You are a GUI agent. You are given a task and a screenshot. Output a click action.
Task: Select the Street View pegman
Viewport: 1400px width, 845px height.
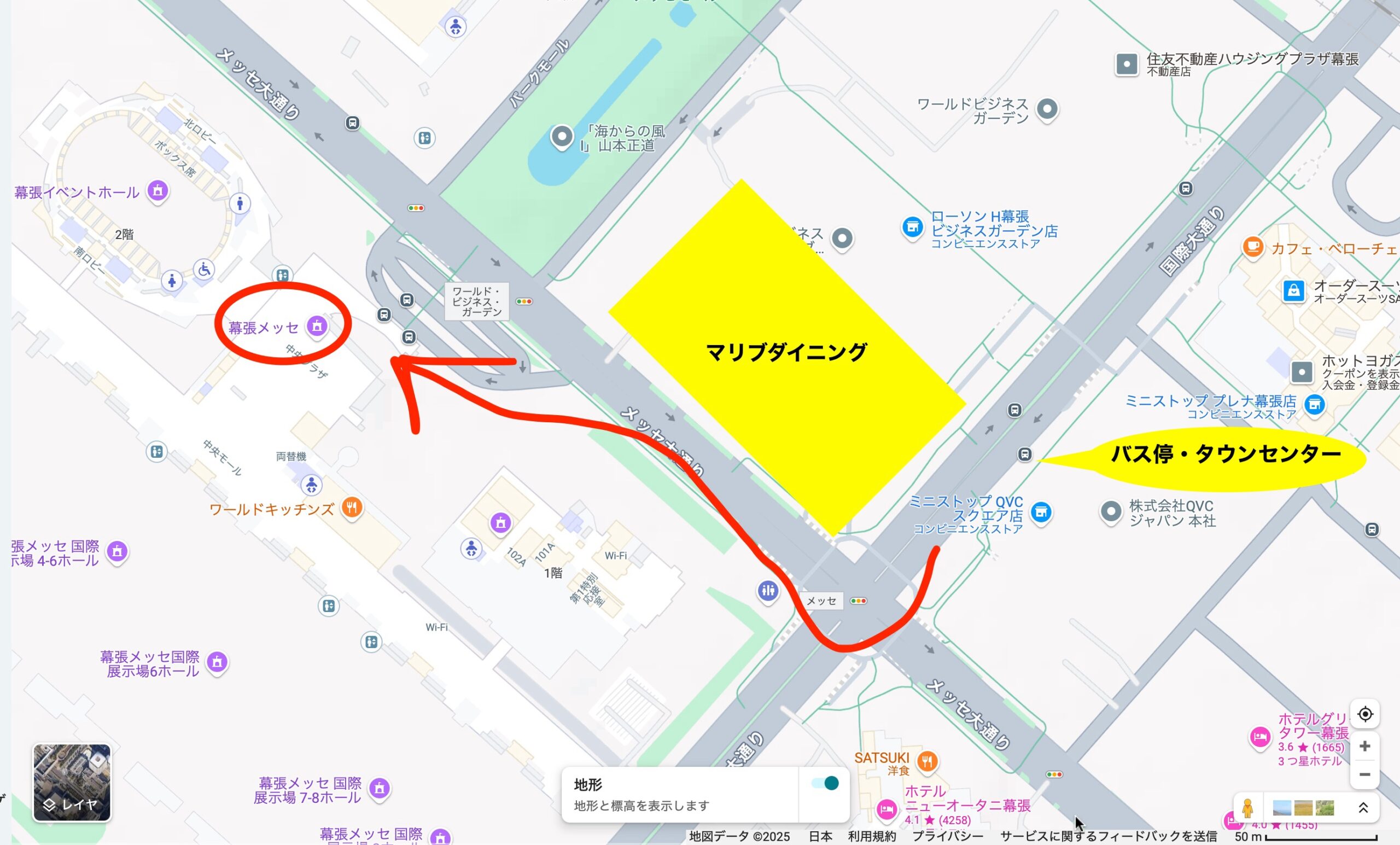pos(1248,807)
